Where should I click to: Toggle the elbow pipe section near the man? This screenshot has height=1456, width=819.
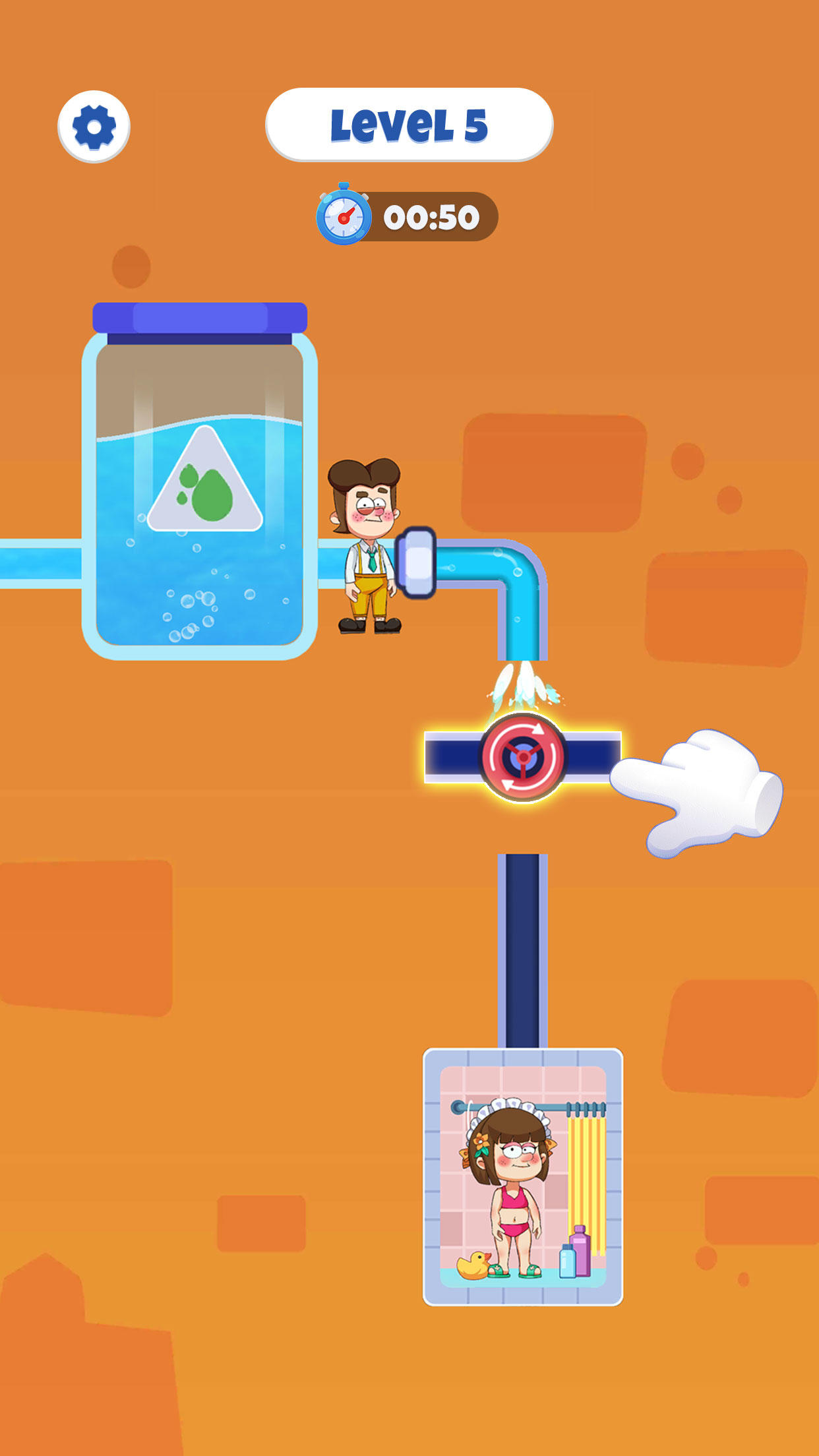click(x=521, y=564)
